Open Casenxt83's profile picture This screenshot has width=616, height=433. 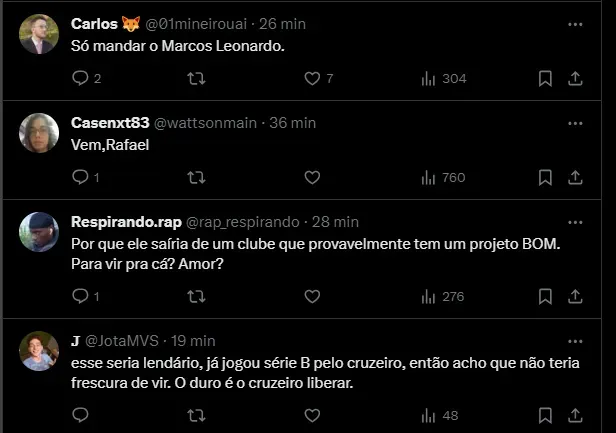(39, 132)
